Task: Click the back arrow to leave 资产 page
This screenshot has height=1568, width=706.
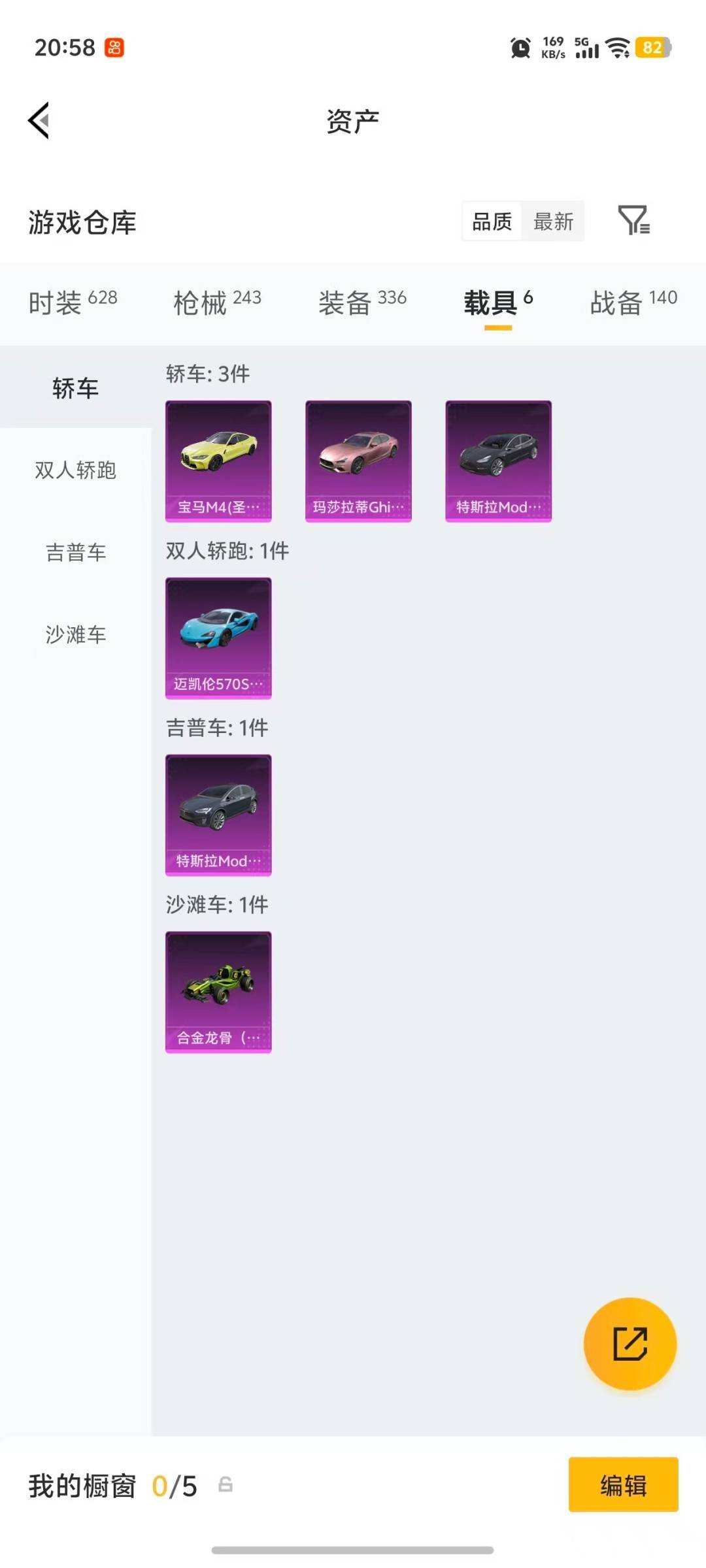Action: coord(37,120)
